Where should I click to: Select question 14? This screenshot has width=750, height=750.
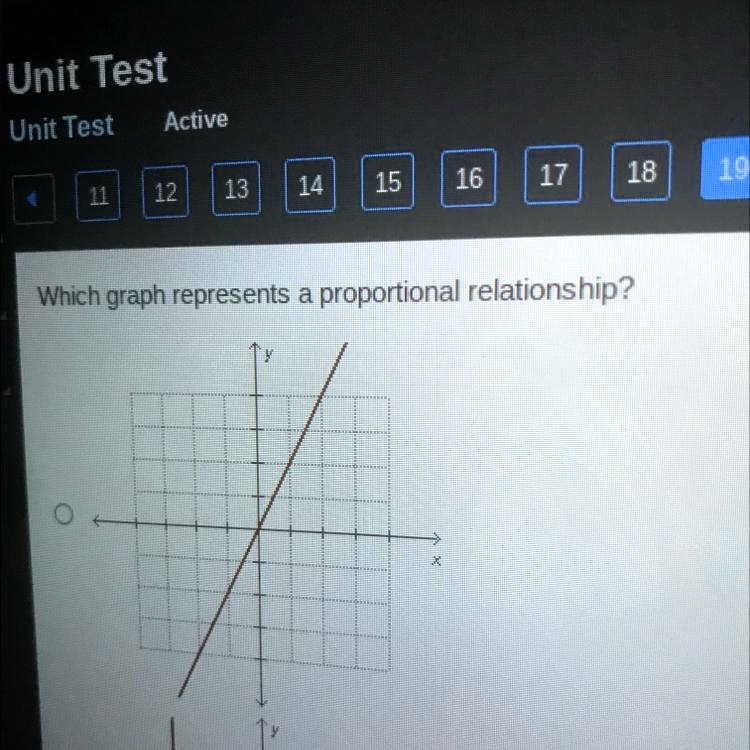310,186
